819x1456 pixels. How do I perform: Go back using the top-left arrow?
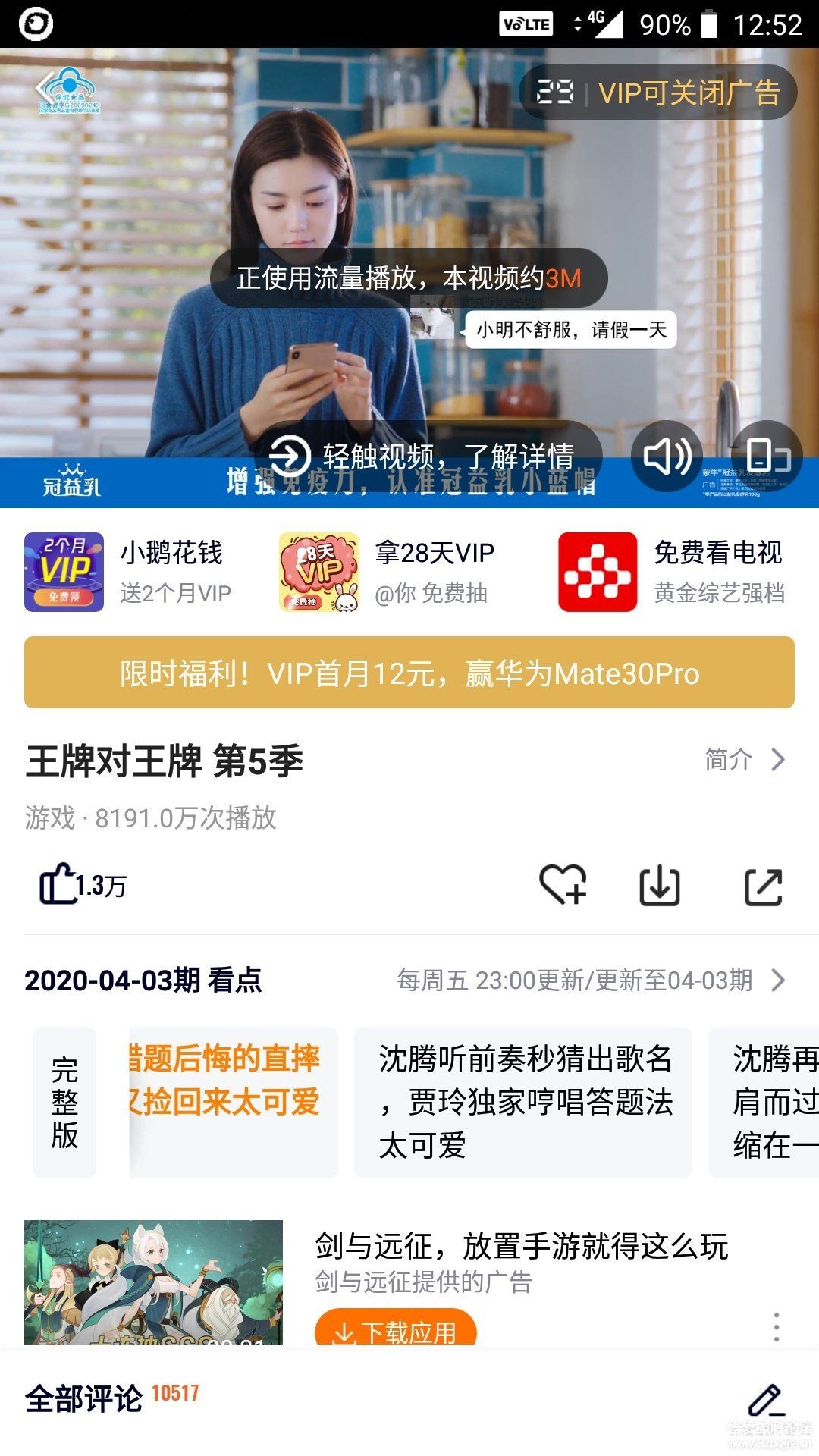[x=47, y=86]
